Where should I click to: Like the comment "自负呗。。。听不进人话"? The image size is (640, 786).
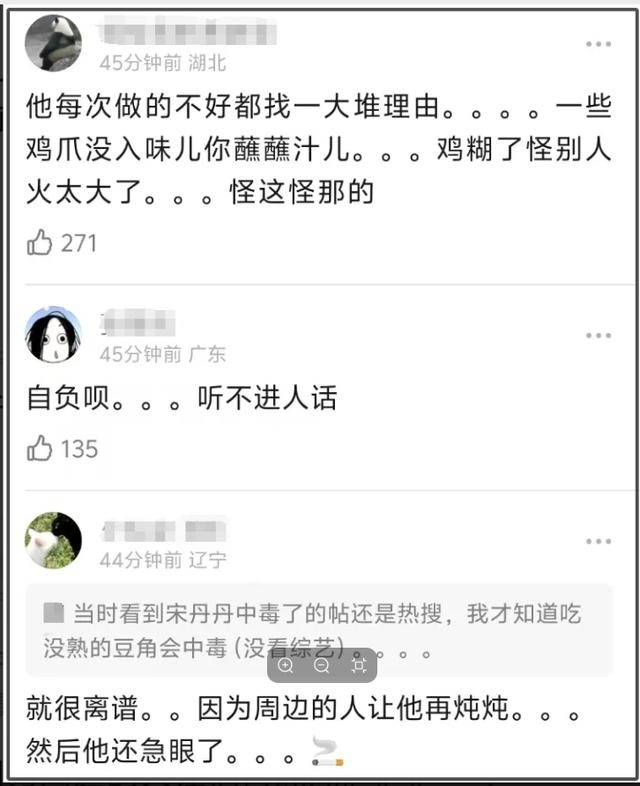coord(40,449)
